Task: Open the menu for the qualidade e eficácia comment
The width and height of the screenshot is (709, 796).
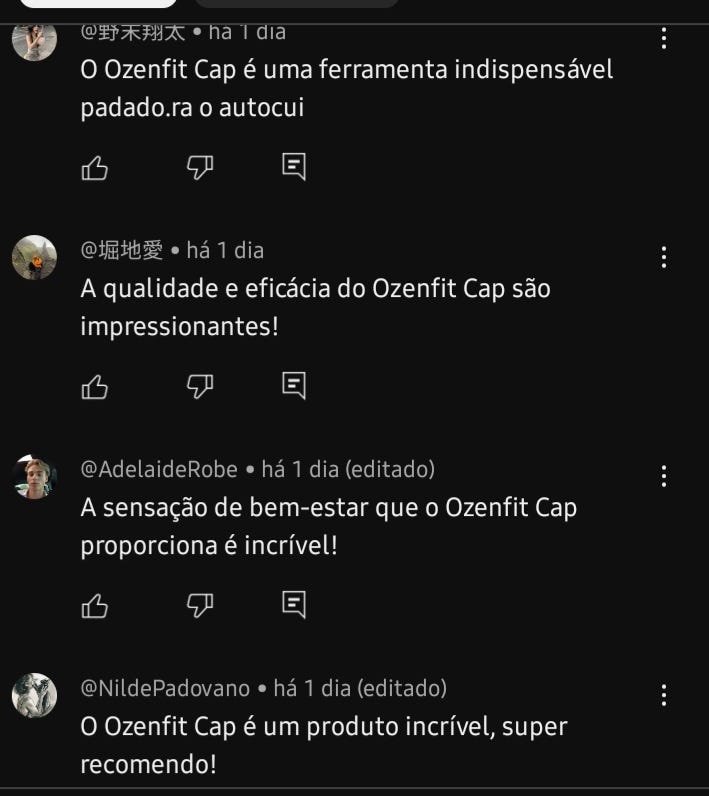Action: tap(664, 257)
